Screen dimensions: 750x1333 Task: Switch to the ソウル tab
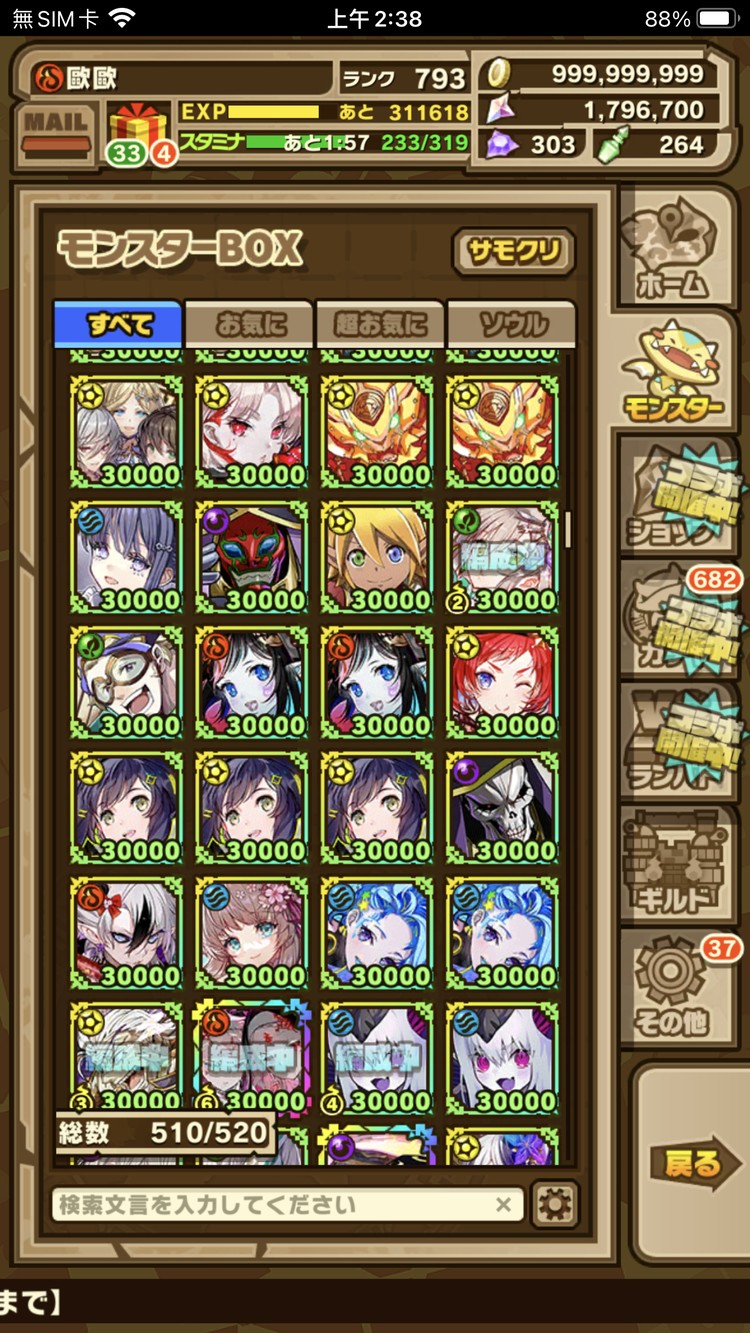click(512, 324)
